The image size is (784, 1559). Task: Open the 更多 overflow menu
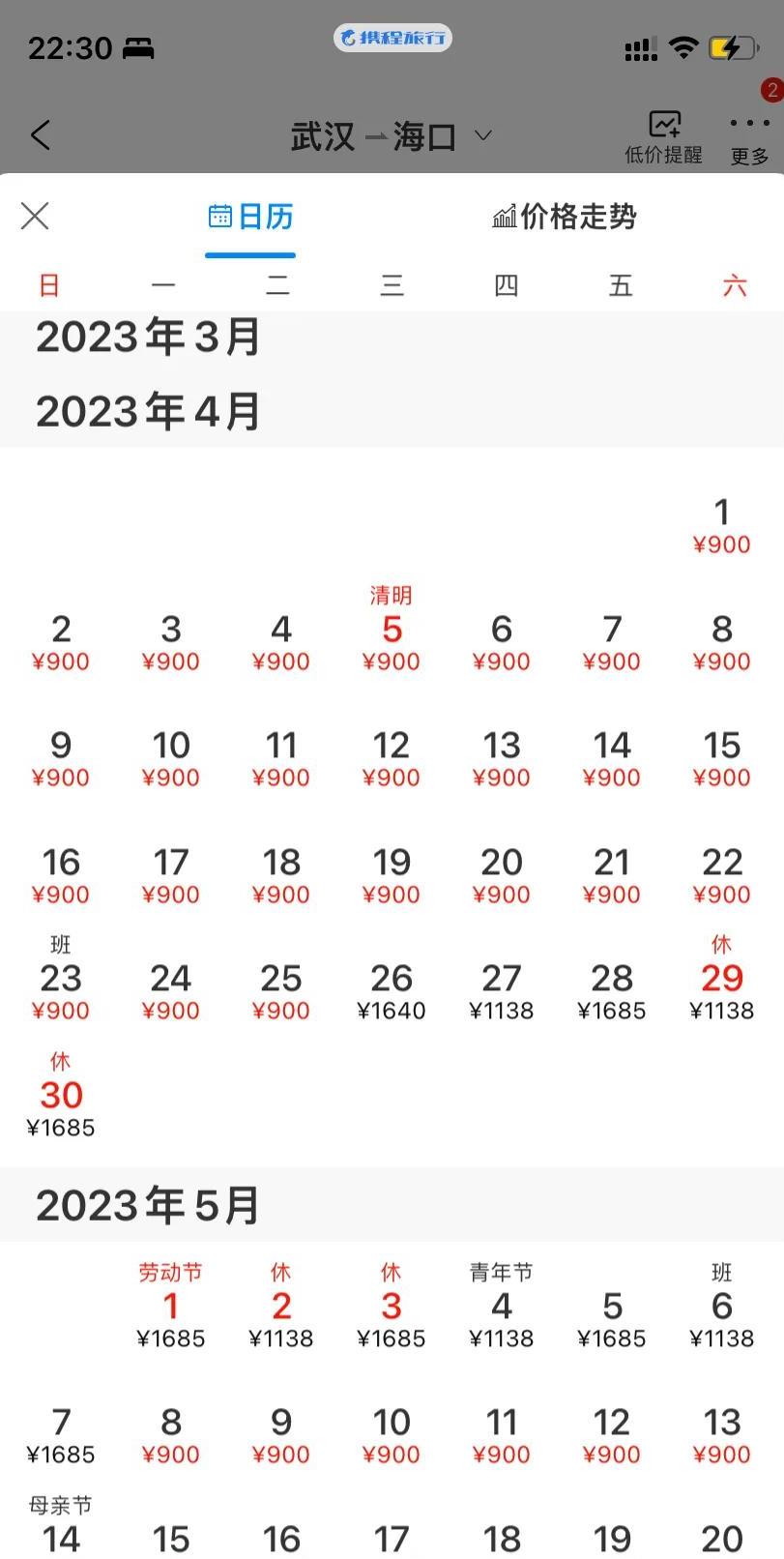click(x=749, y=136)
